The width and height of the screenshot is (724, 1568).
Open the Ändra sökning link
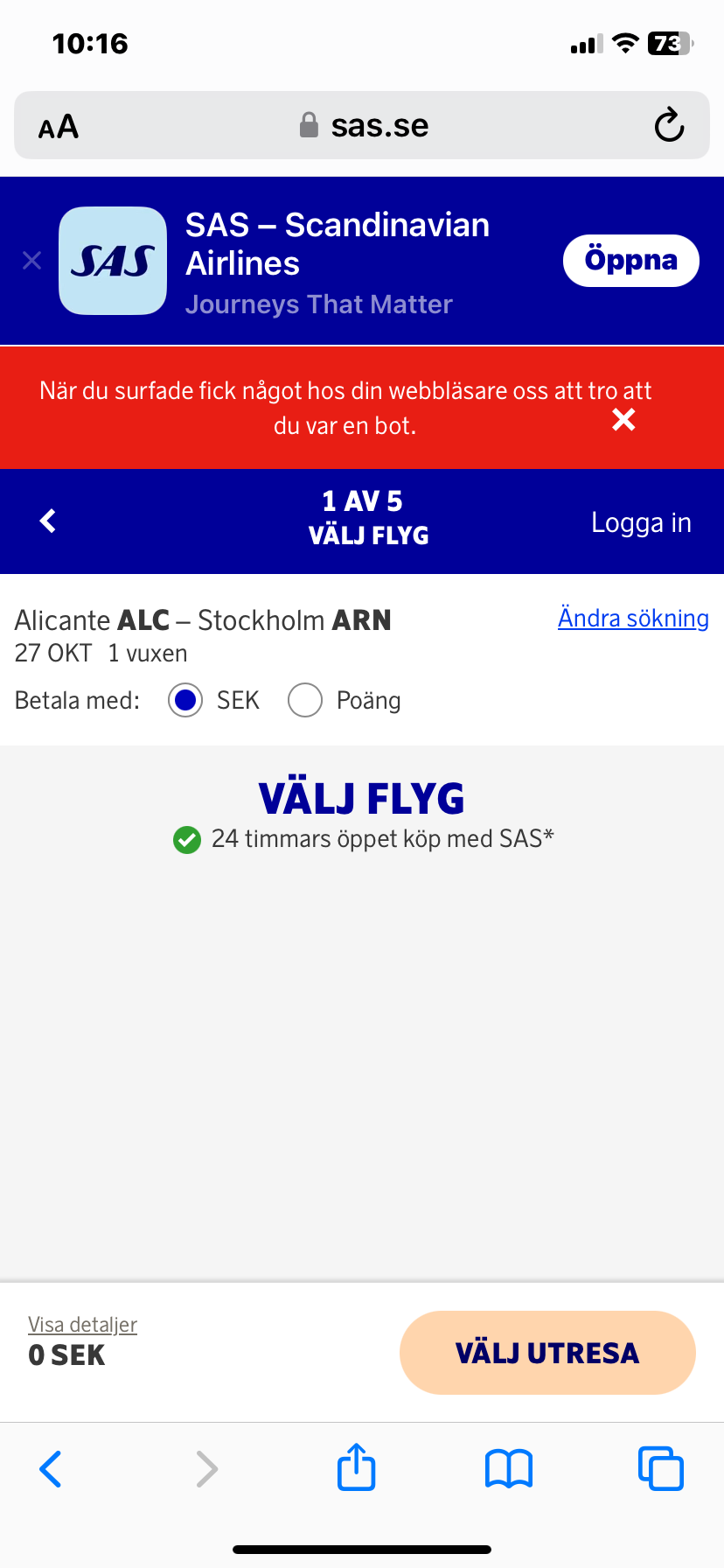pos(633,618)
